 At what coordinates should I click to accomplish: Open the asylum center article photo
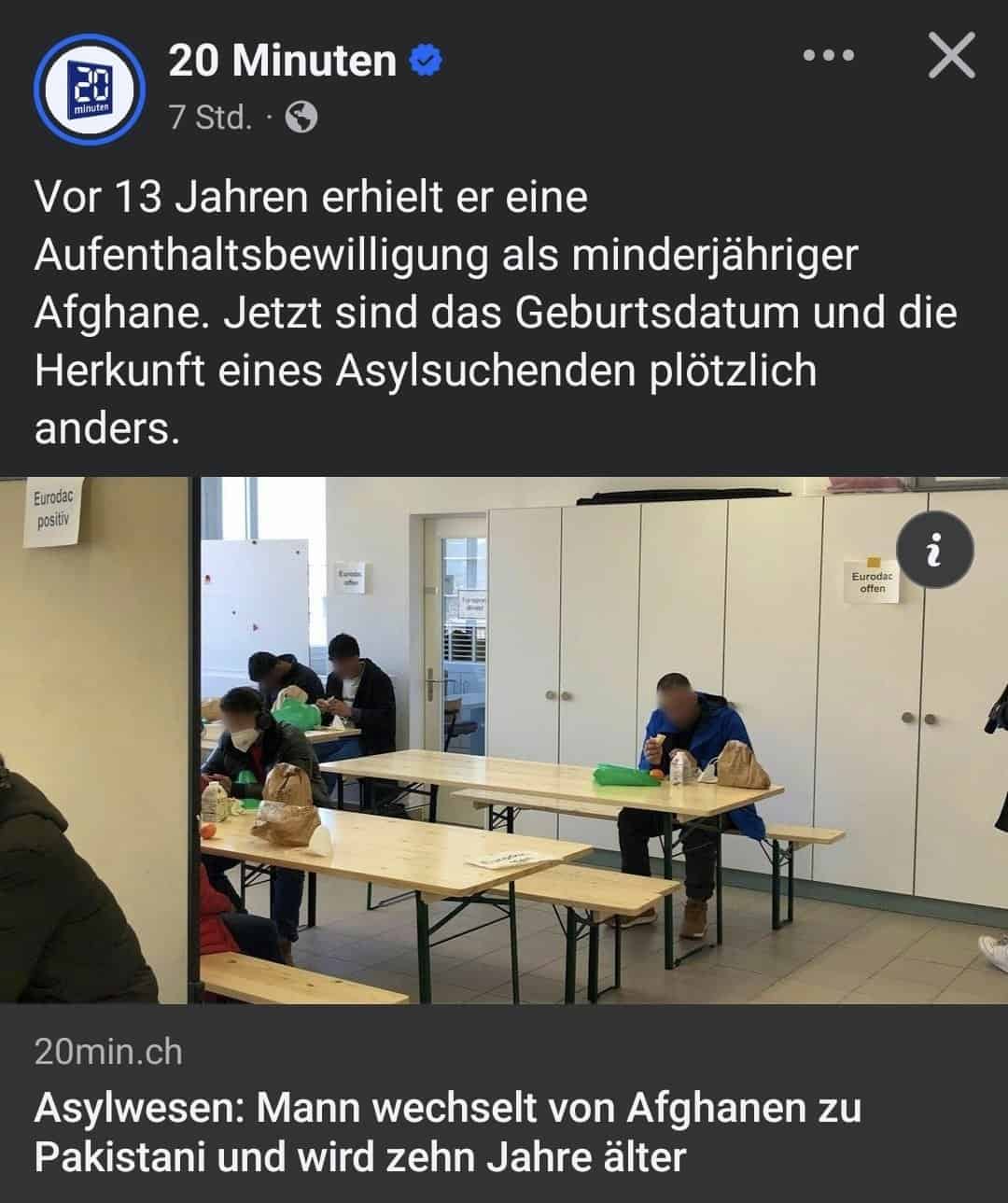tap(504, 747)
